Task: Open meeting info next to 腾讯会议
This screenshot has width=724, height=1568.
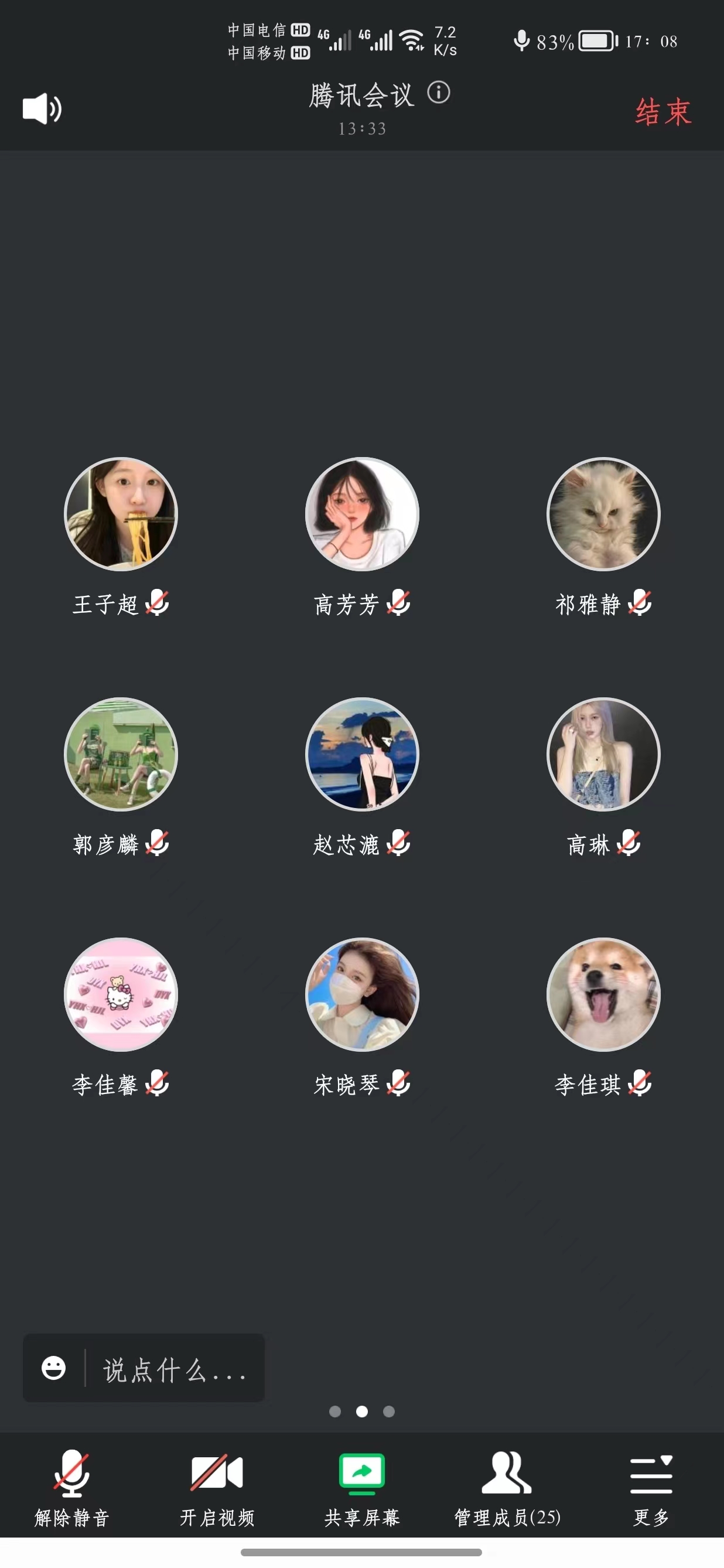Action: tap(439, 93)
